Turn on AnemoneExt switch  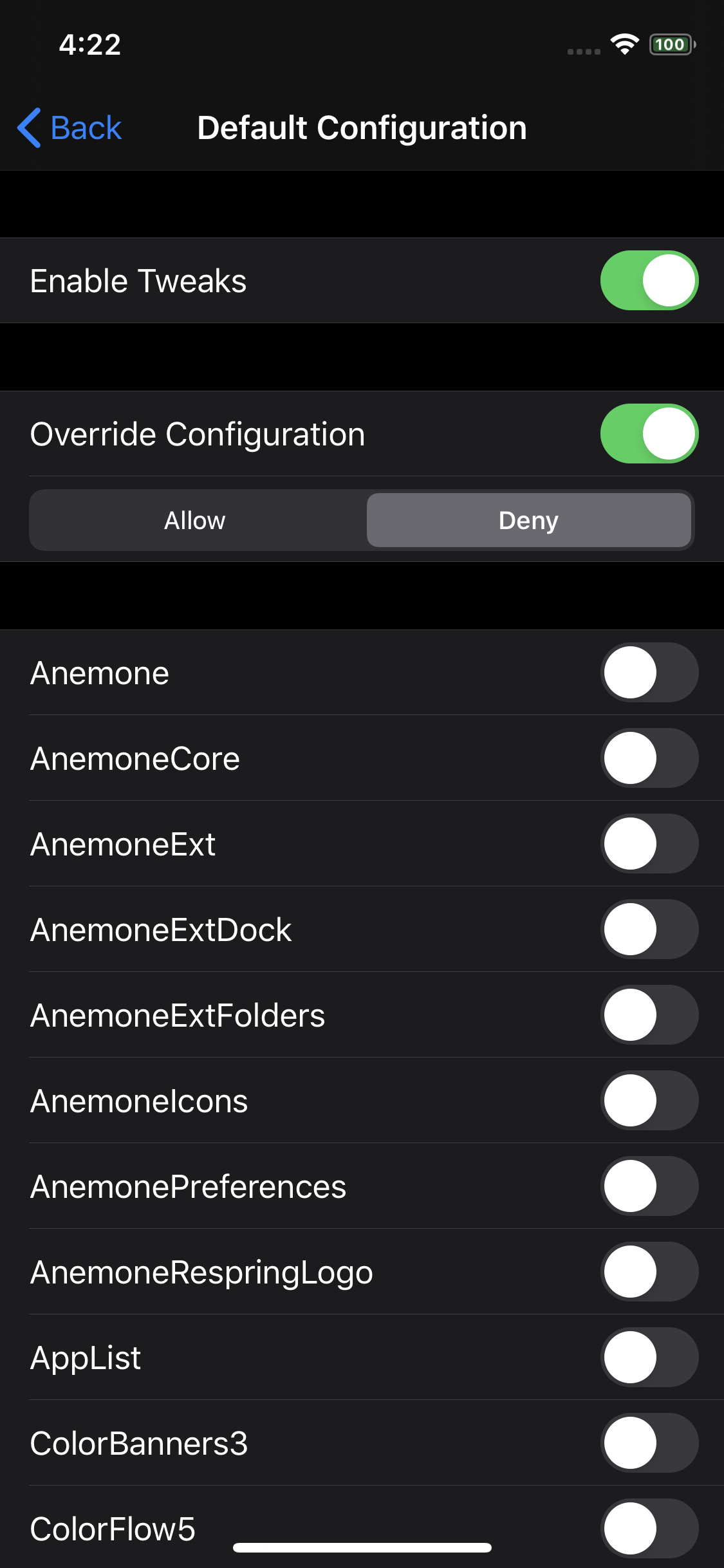coord(649,844)
